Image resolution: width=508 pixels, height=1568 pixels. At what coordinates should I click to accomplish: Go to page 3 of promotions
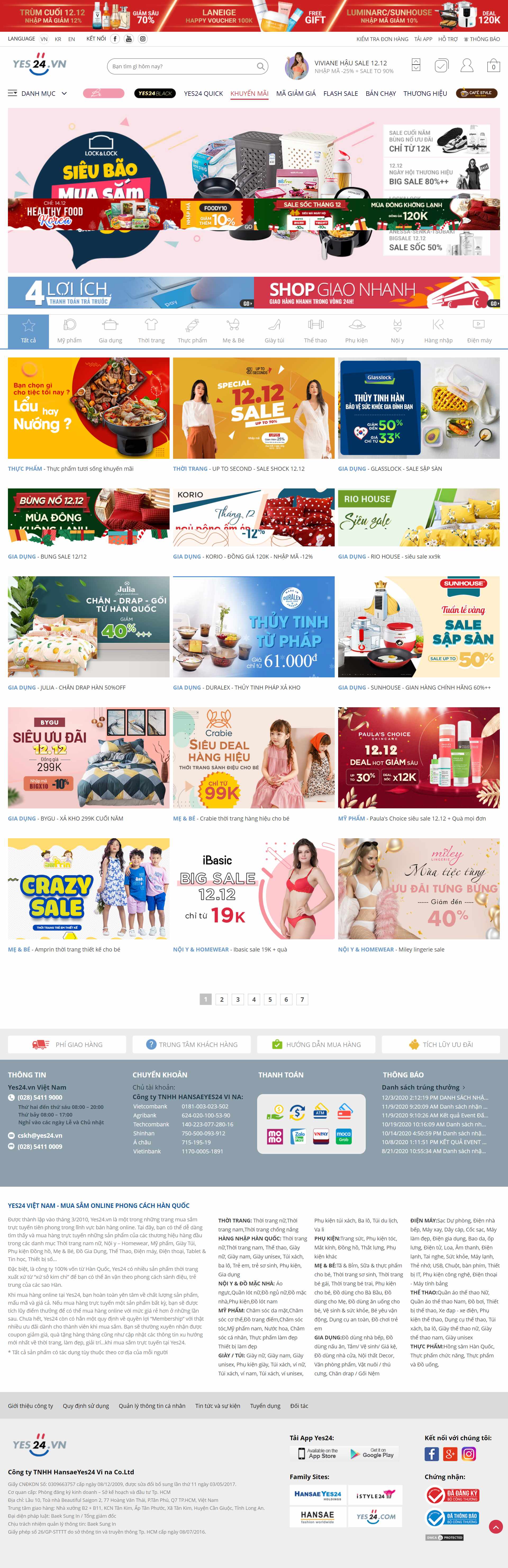238,999
